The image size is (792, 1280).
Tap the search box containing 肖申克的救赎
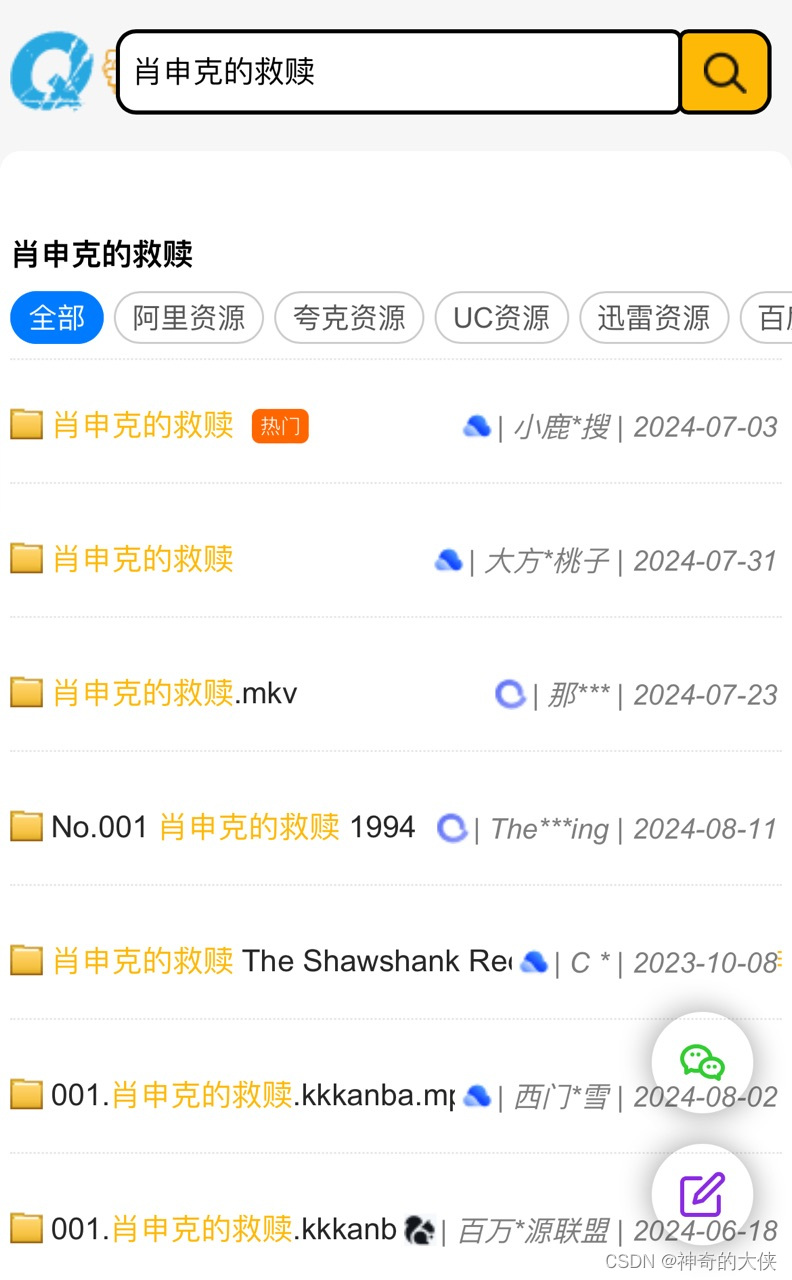pyautogui.click(x=398, y=72)
